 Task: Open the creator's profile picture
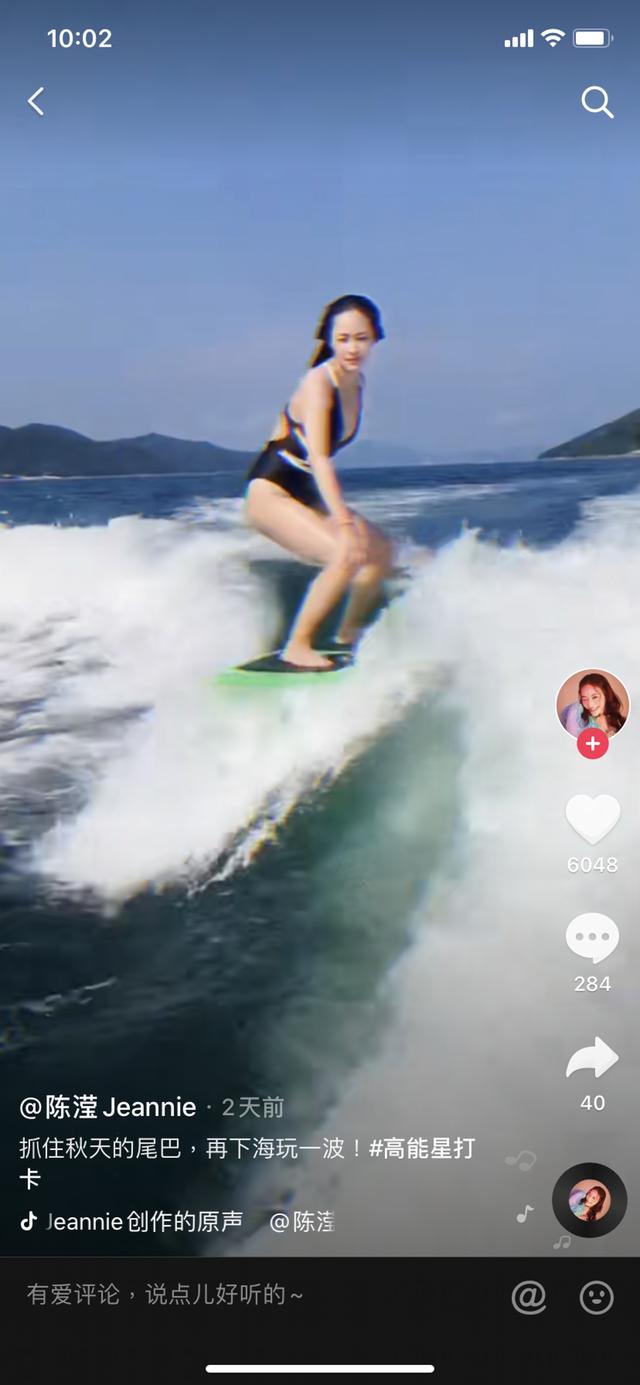point(592,703)
